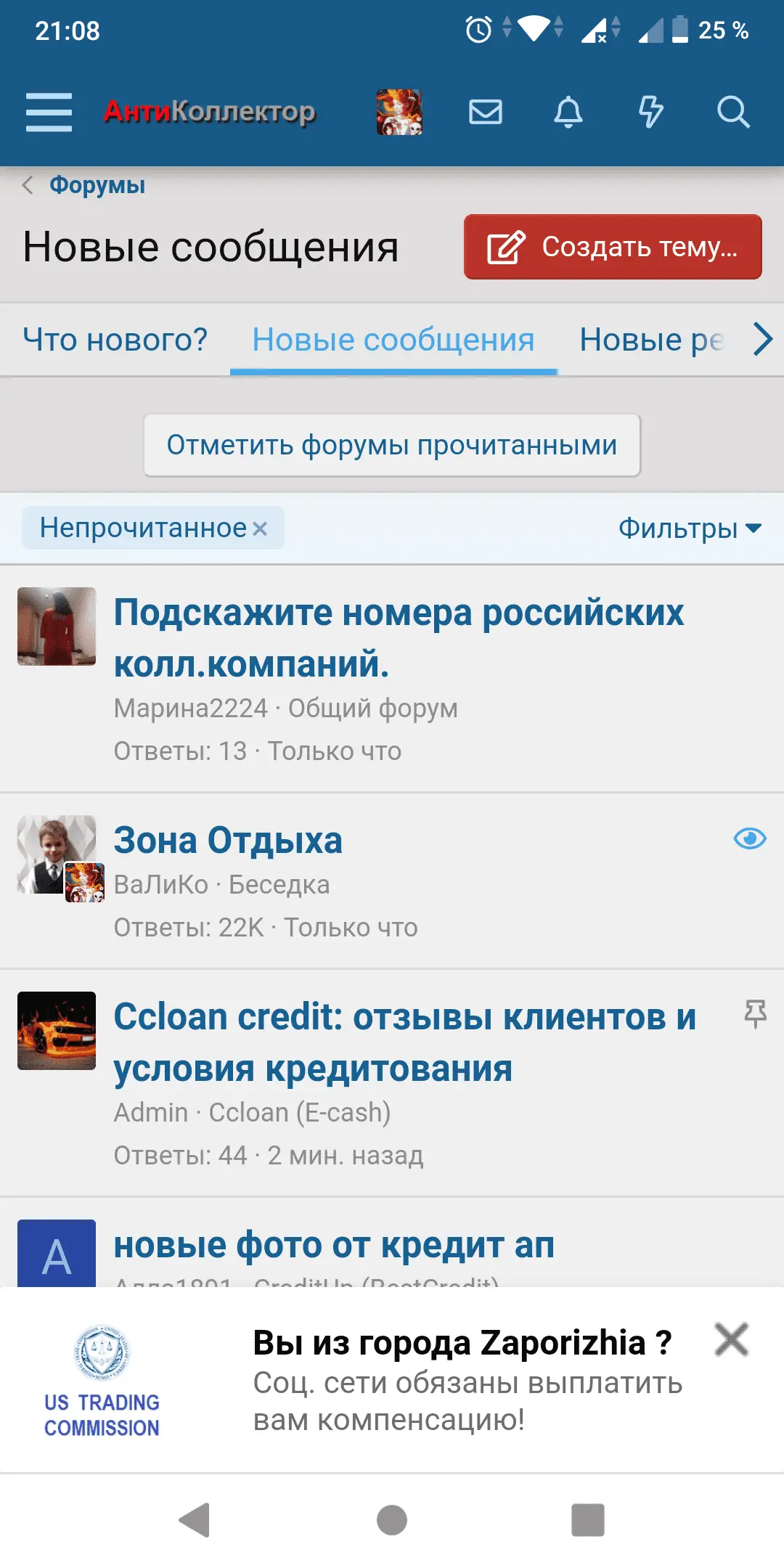Screen dimensions: 784x1568
Task: Switch to the Что нового? tab
Action: click(115, 340)
